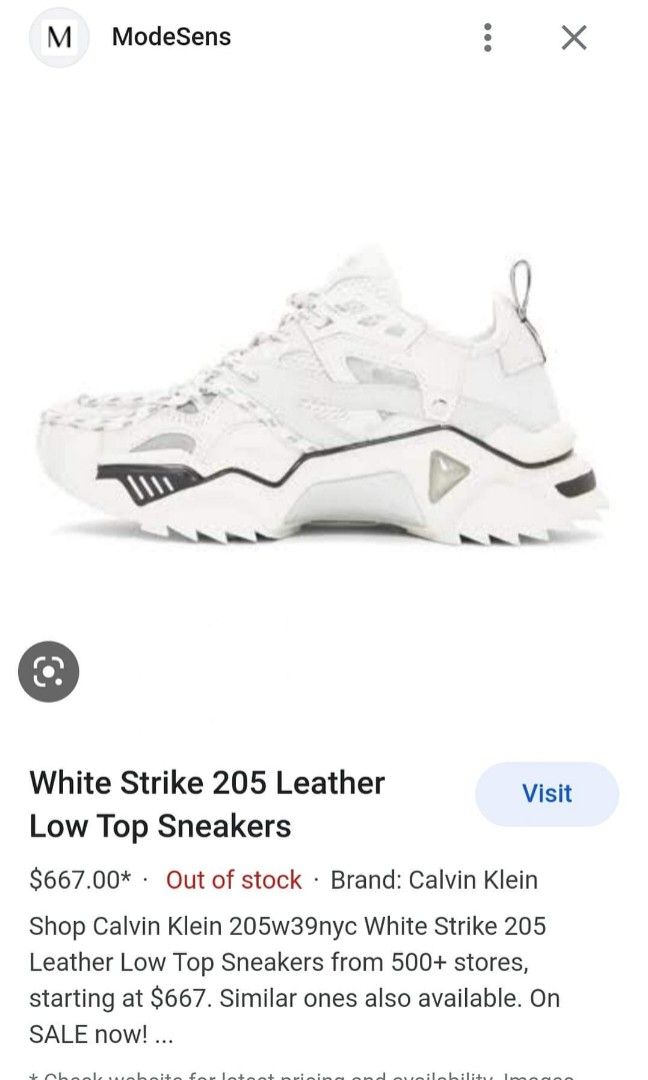Viewport: 648px width, 1080px height.
Task: Open the white sneaker product image
Action: click(324, 400)
